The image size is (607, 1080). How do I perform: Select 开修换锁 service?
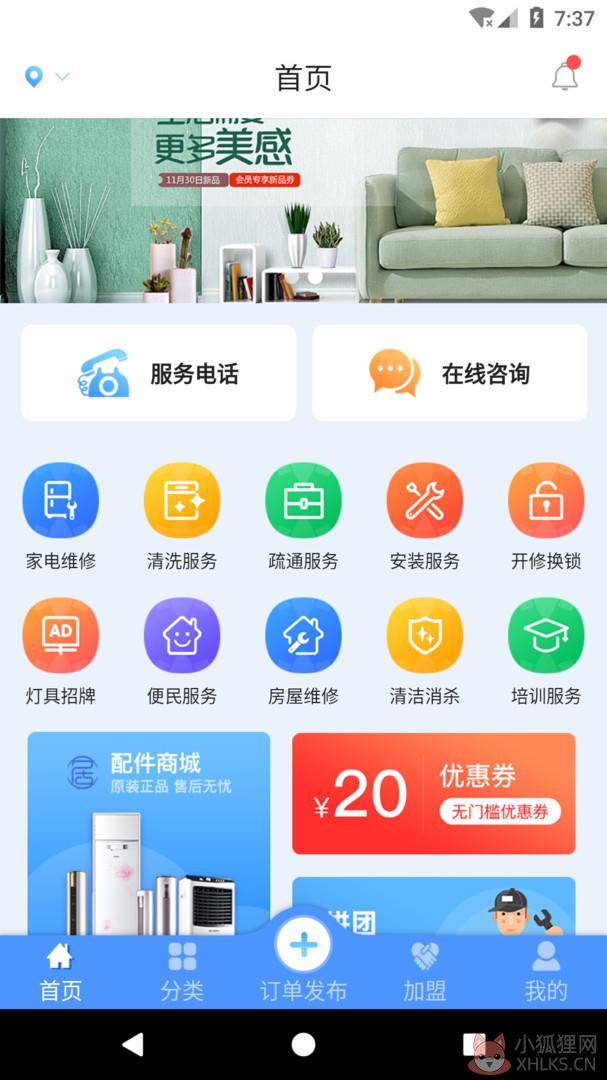(x=546, y=517)
